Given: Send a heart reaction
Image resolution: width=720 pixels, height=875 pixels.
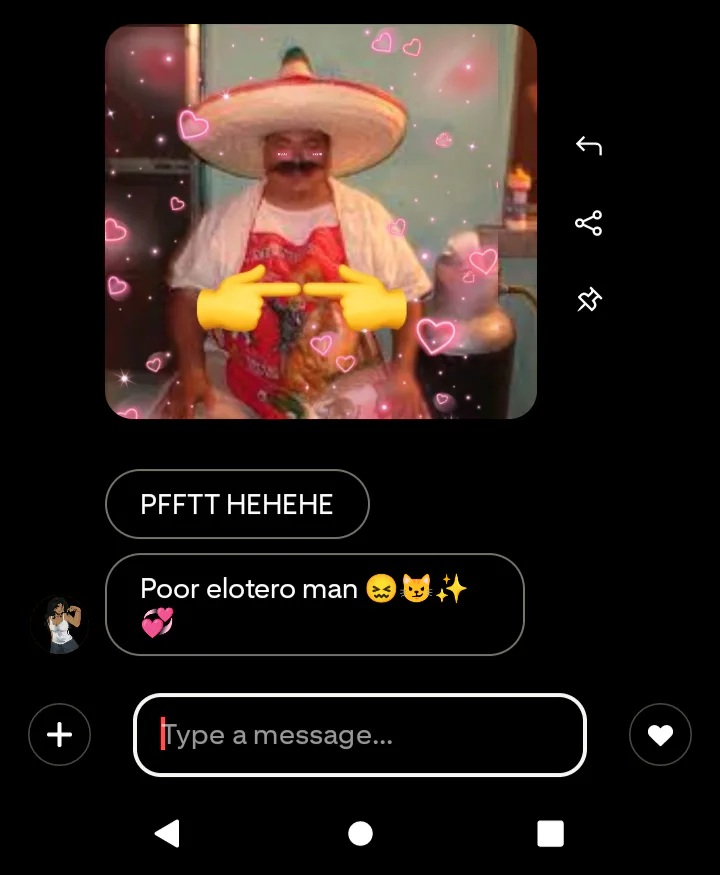Looking at the screenshot, I should (660, 735).
